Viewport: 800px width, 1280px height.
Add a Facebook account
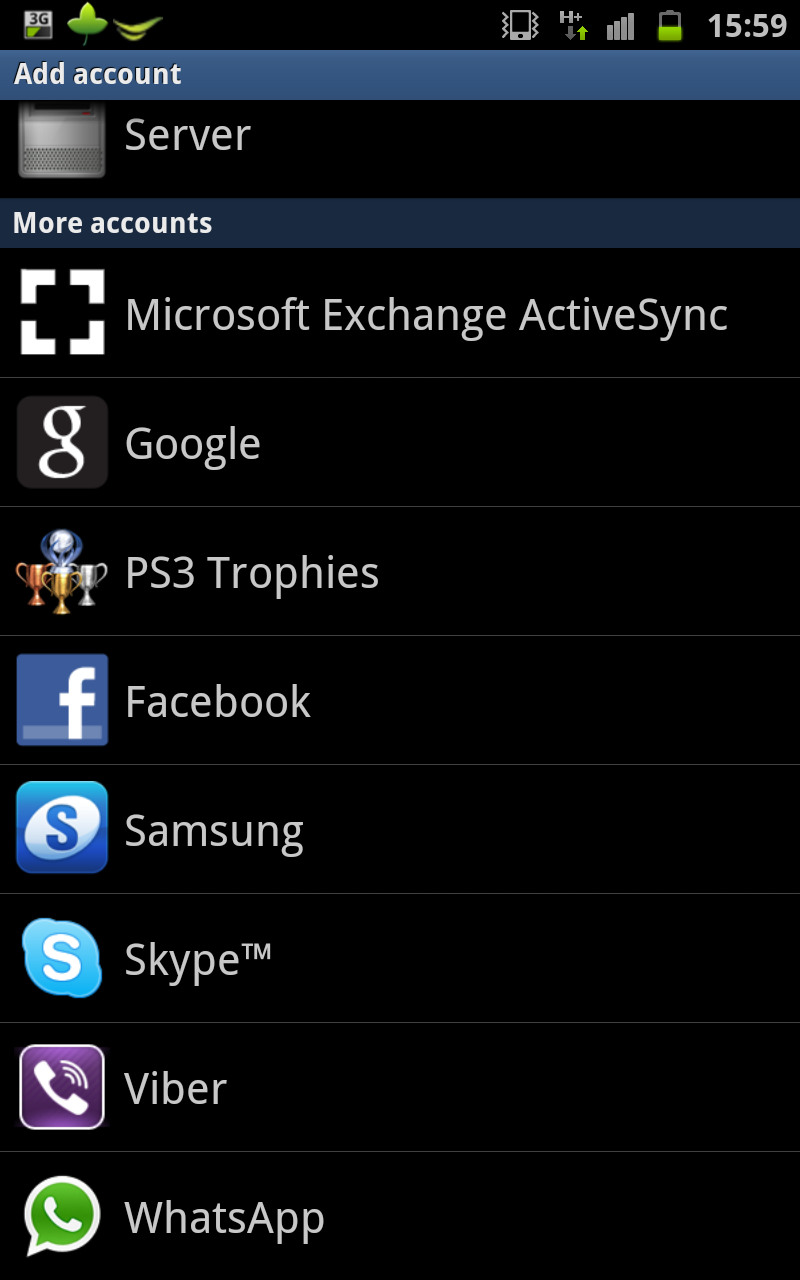point(400,701)
